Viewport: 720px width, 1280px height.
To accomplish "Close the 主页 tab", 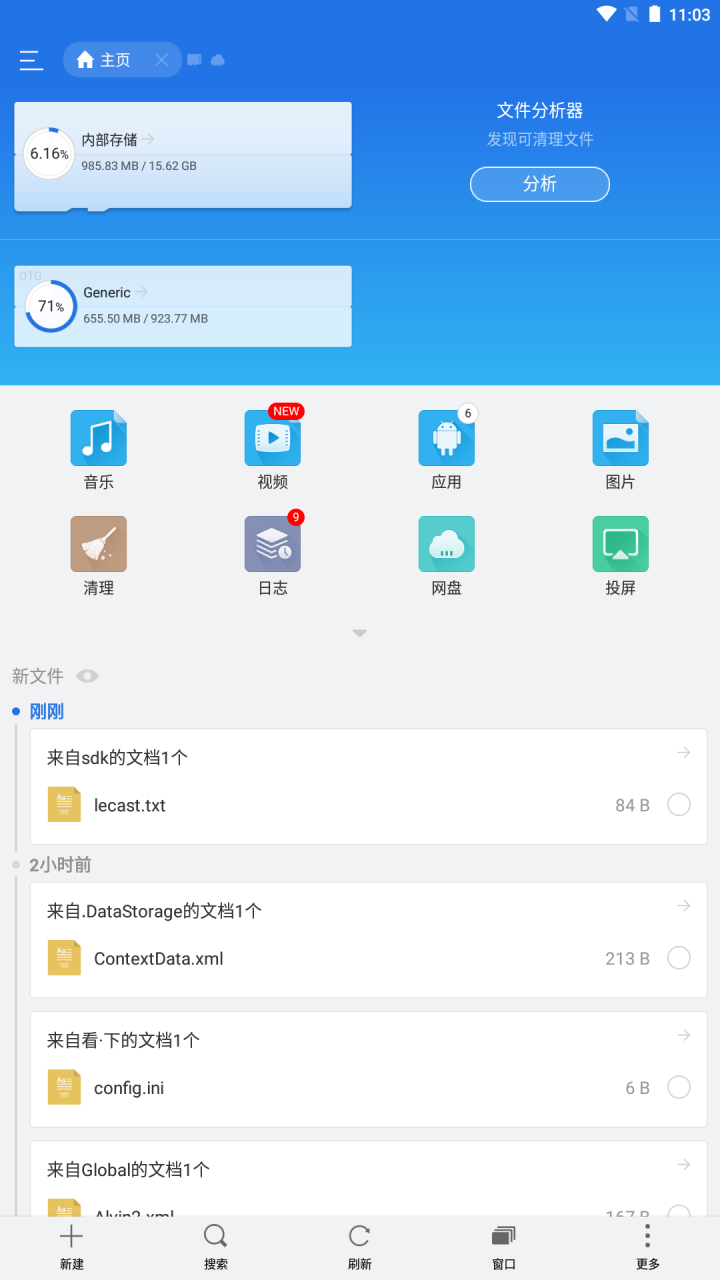I will point(161,60).
